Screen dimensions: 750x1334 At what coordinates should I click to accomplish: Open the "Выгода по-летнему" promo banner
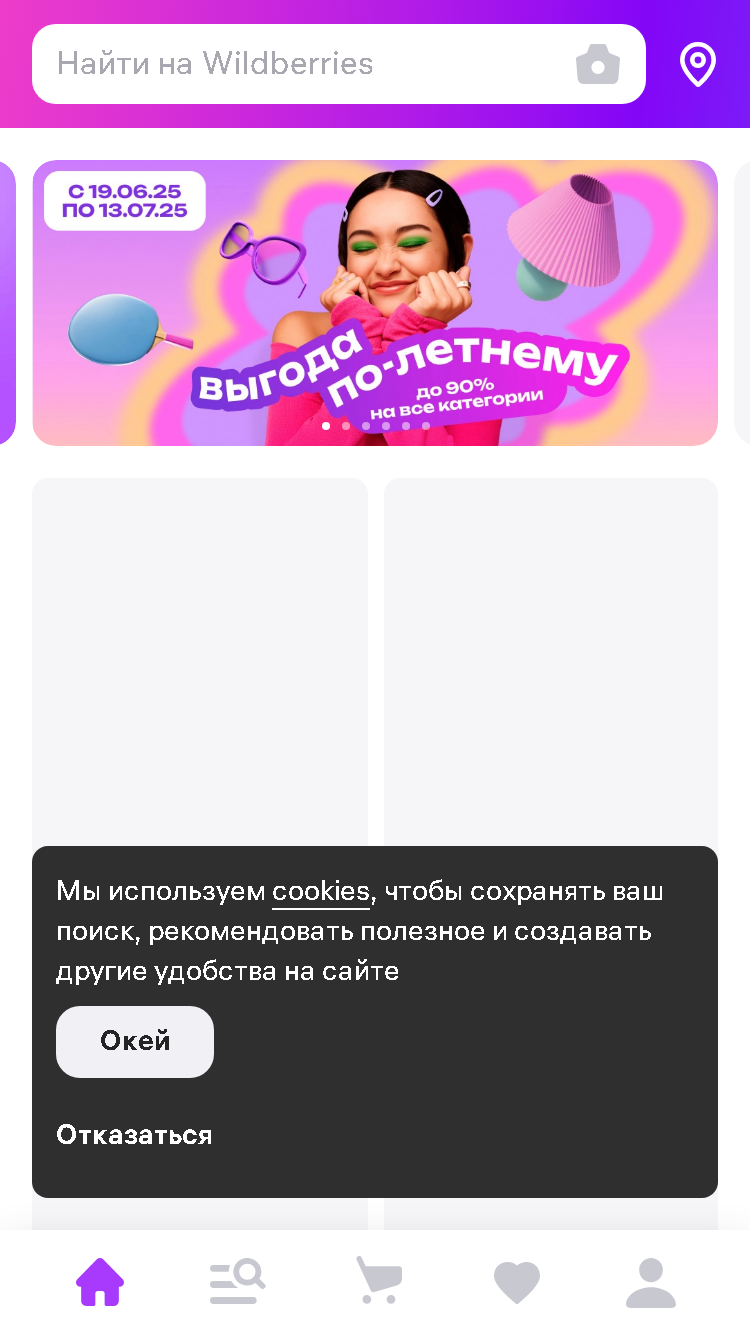(375, 302)
